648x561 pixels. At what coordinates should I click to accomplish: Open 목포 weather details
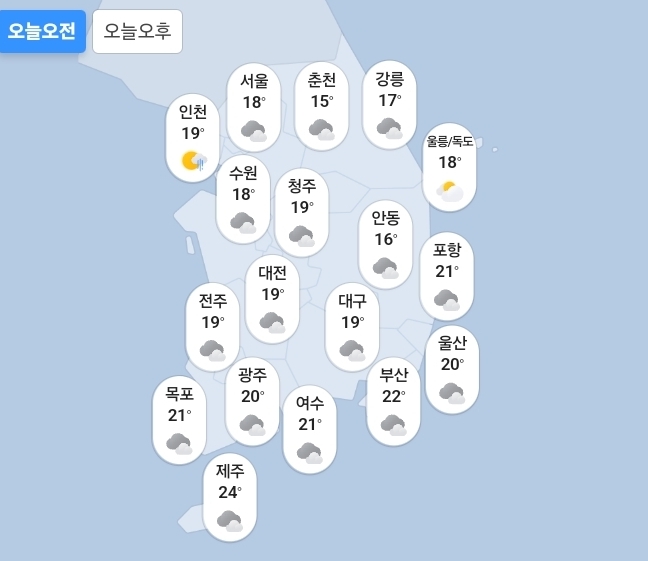pyautogui.click(x=180, y=419)
